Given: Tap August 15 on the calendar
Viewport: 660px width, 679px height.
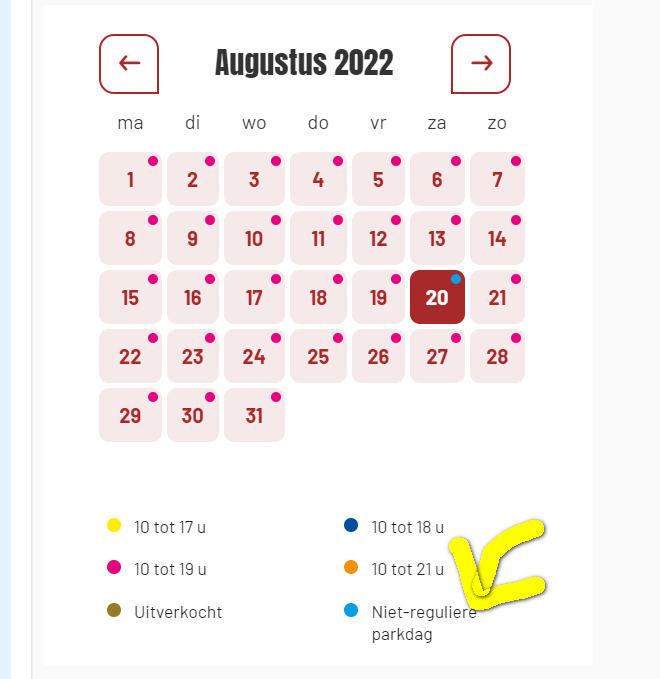Looking at the screenshot, I should pyautogui.click(x=130, y=298).
